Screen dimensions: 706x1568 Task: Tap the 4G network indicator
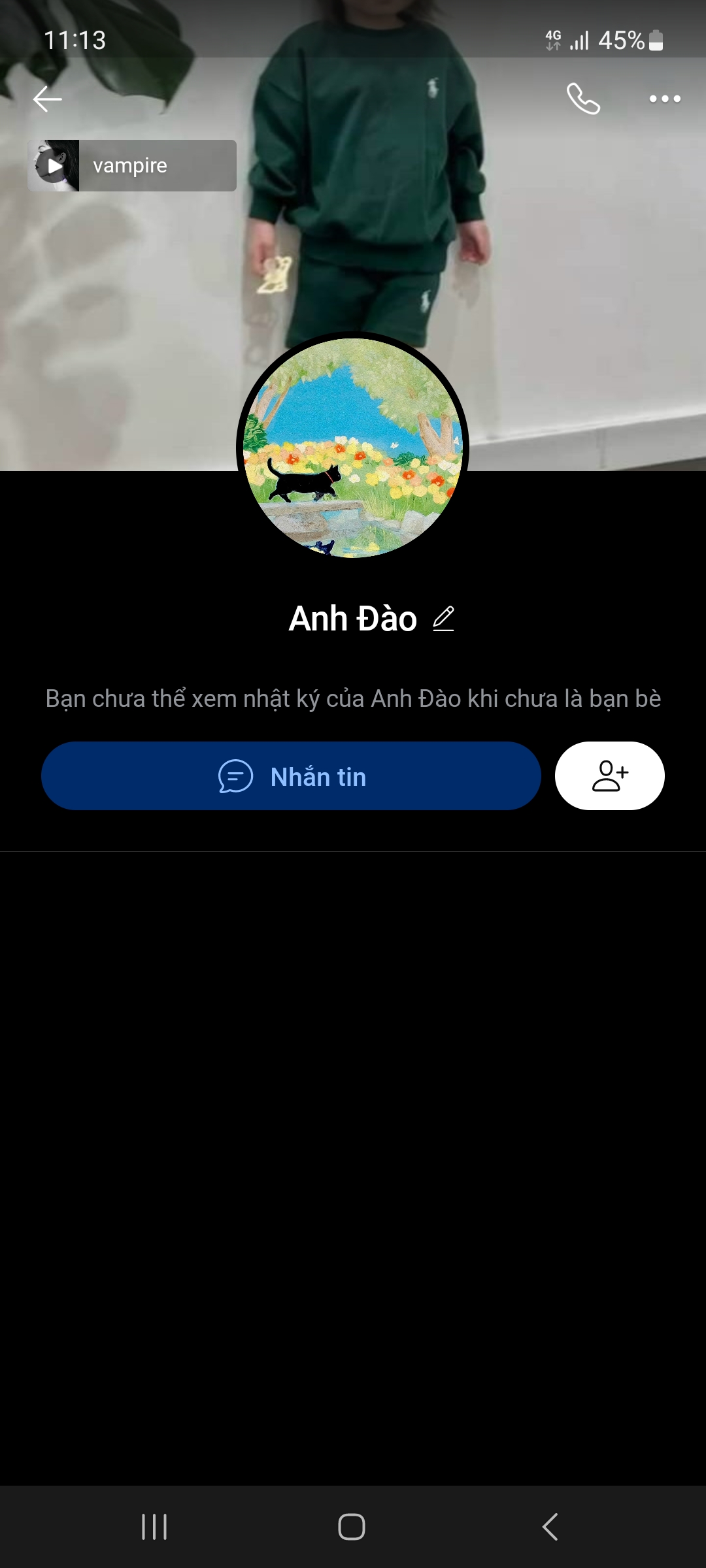point(552,41)
